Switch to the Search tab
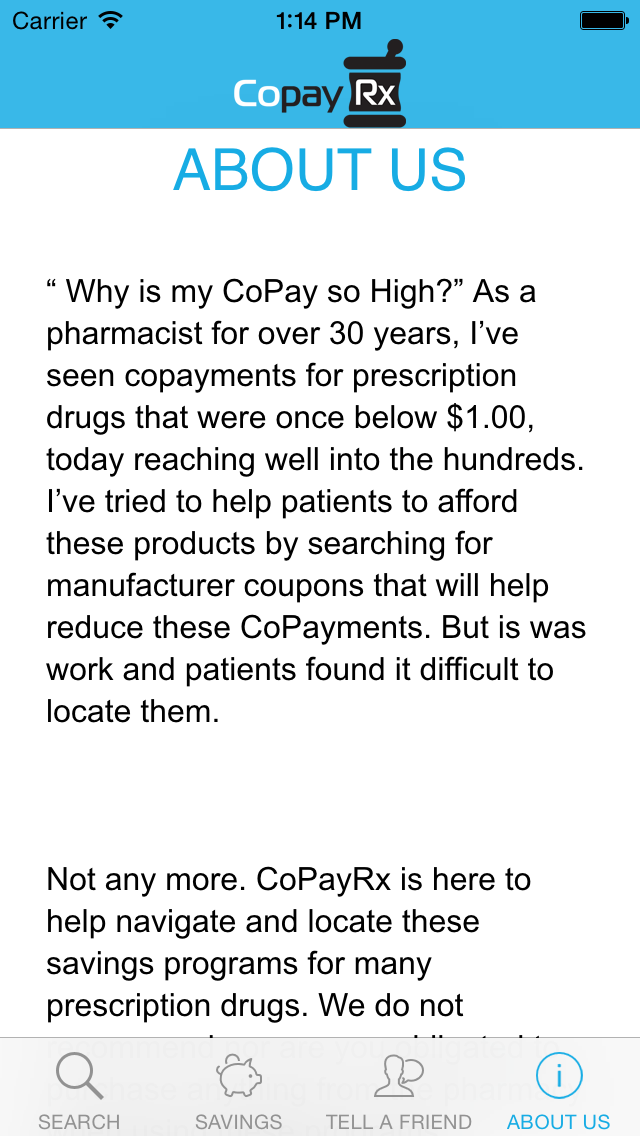Viewport: 640px width, 1136px height. [79, 1090]
